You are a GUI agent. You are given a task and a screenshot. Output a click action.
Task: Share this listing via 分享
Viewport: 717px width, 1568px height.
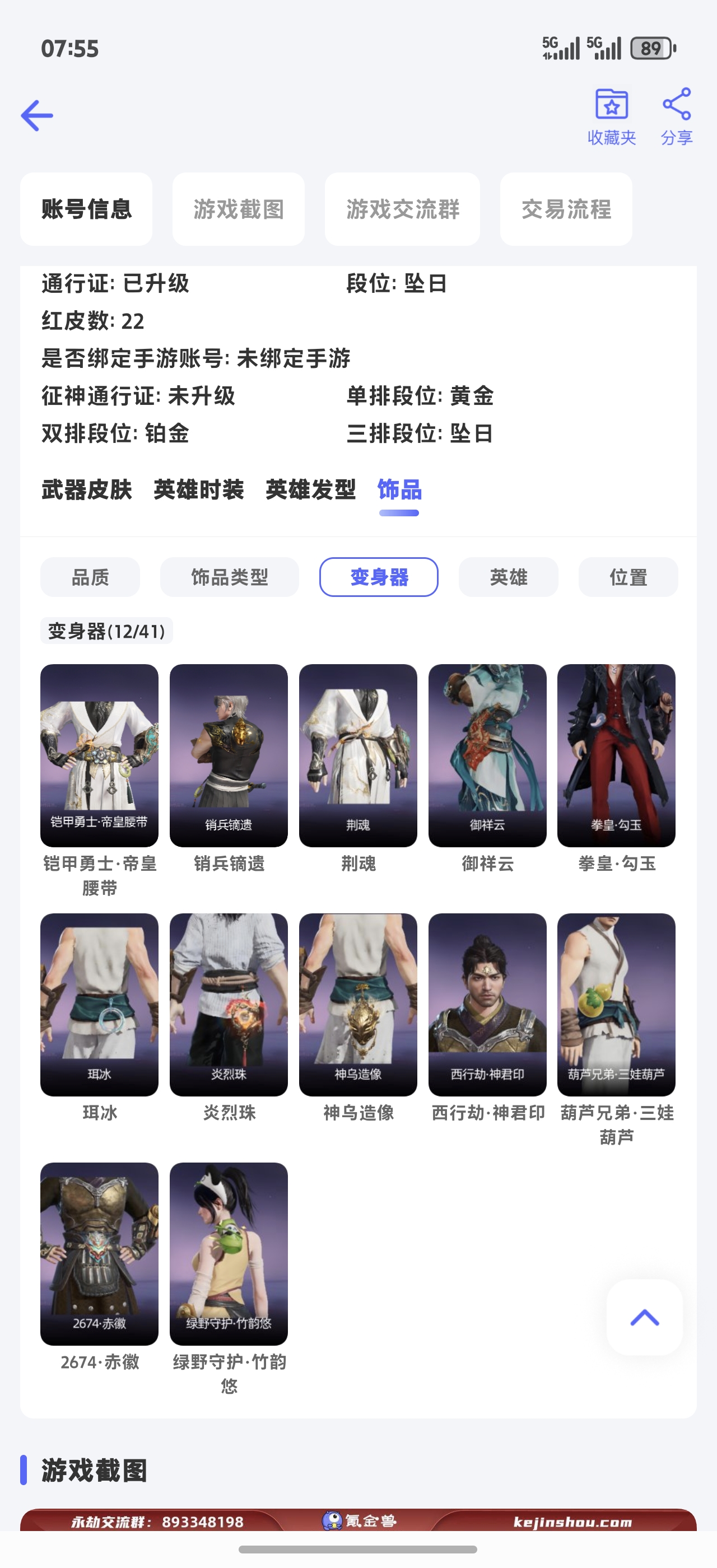point(676,117)
